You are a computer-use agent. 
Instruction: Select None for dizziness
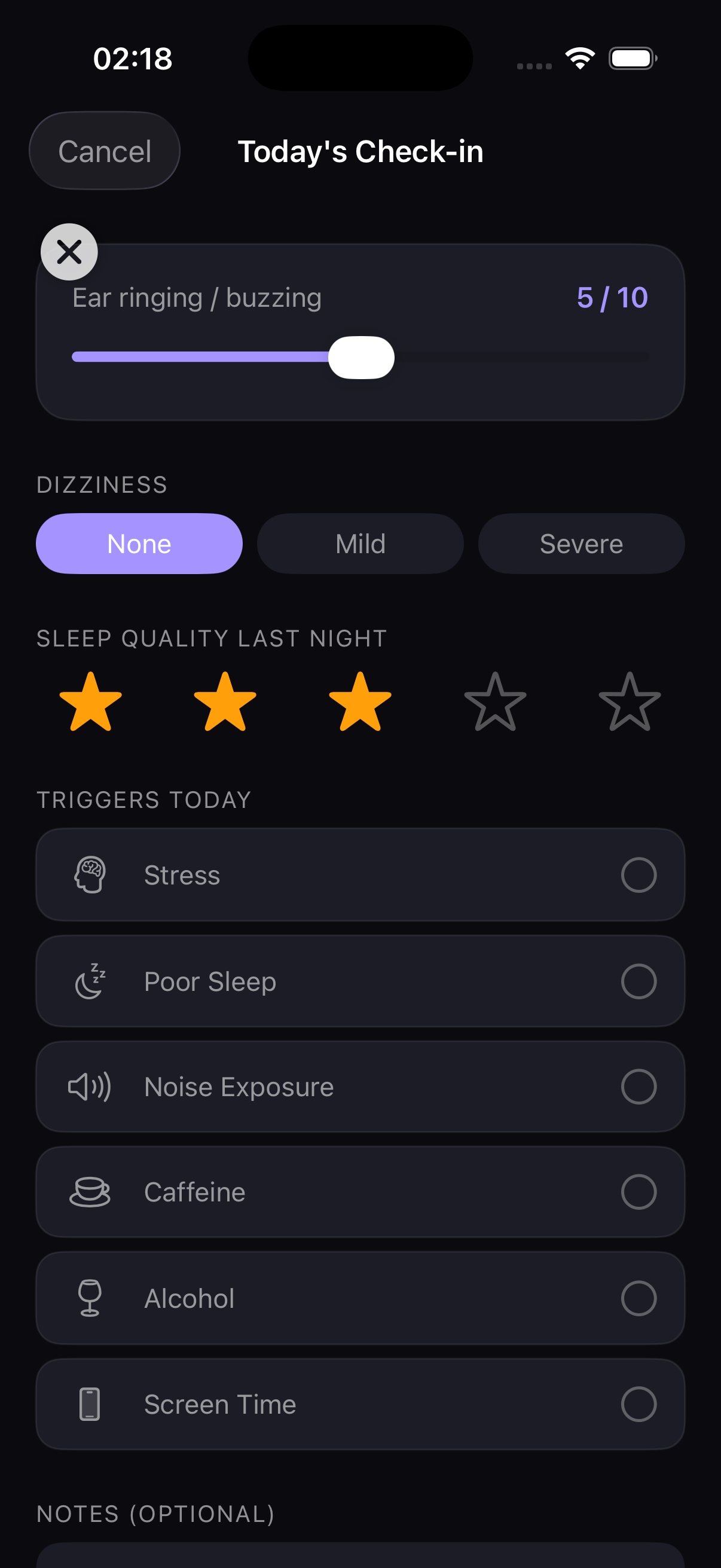pos(139,543)
